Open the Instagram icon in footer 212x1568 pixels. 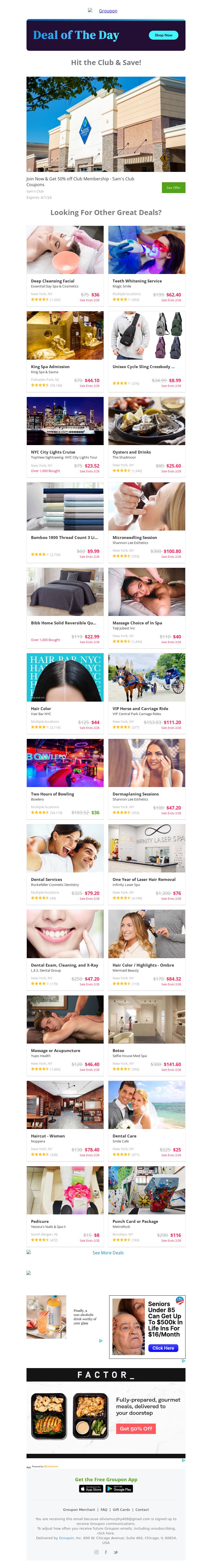point(96,1552)
